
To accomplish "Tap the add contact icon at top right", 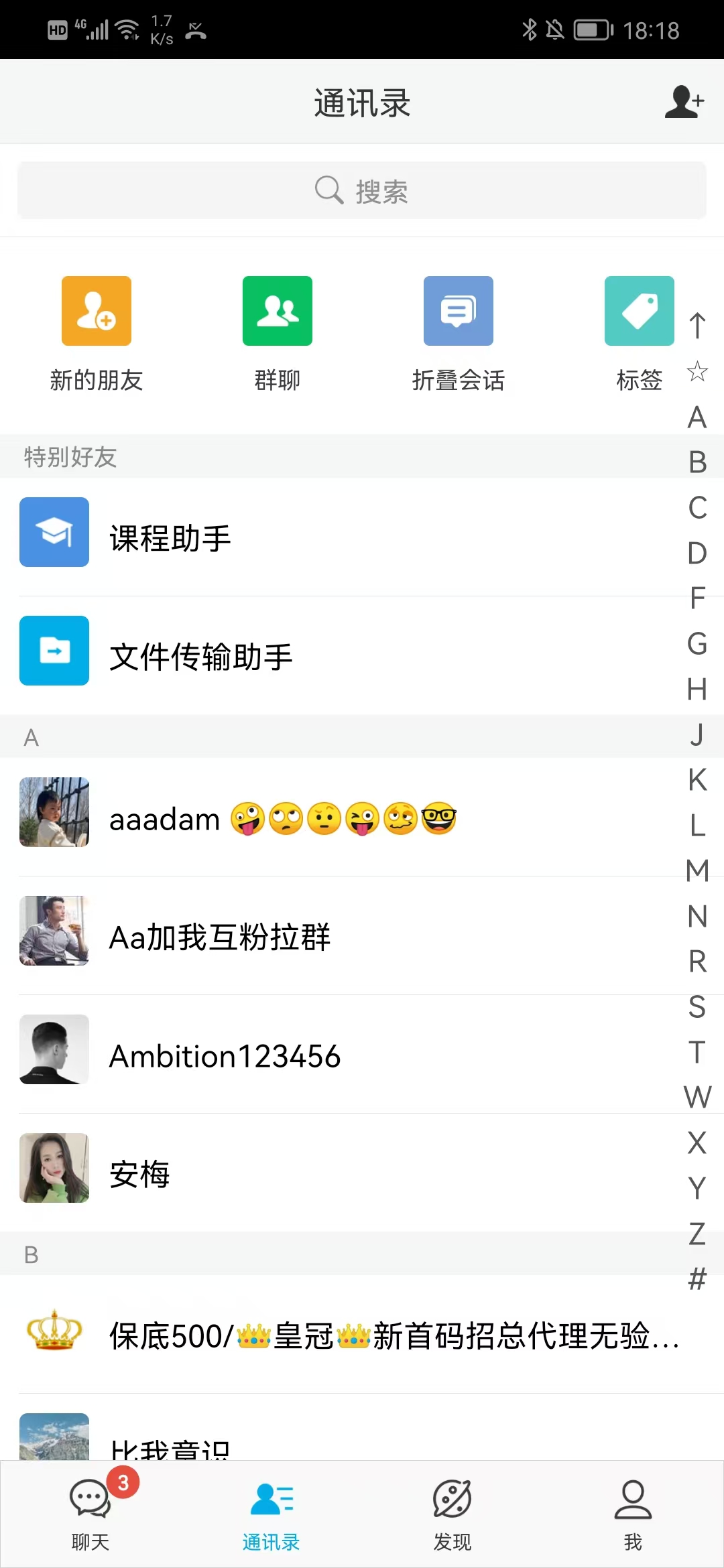I will [684, 102].
